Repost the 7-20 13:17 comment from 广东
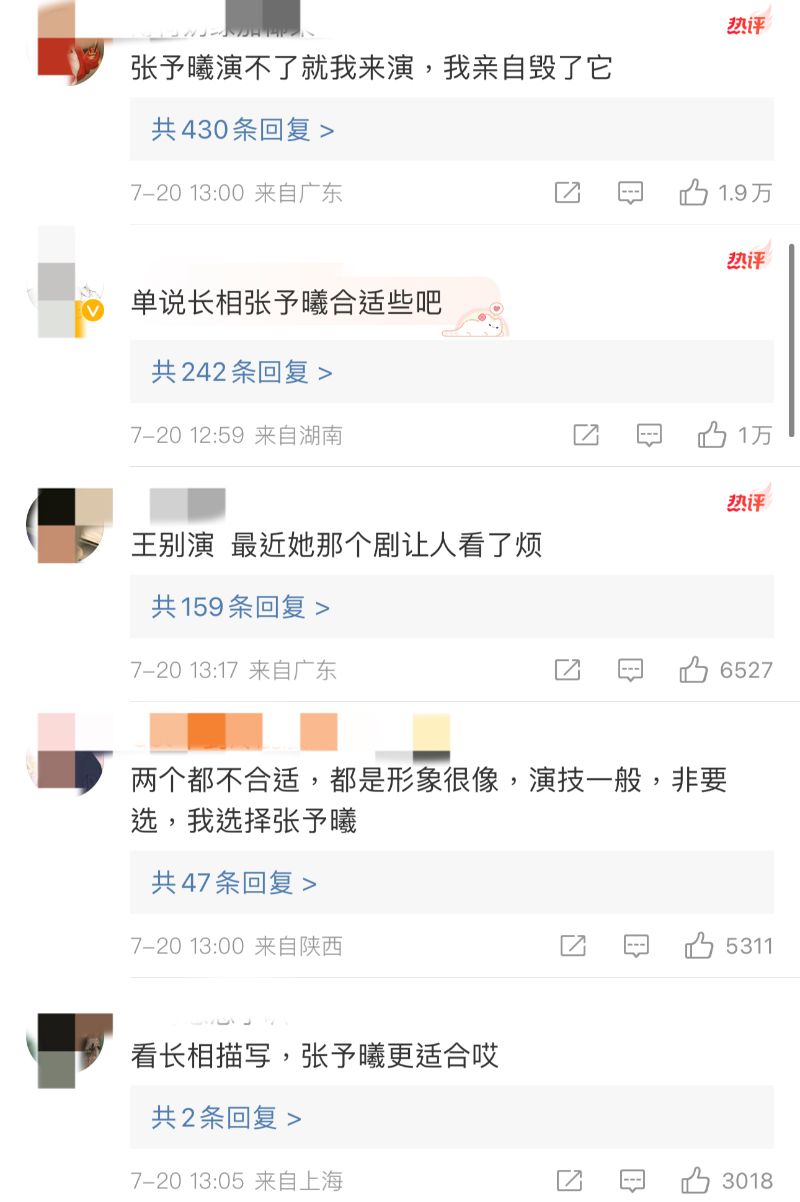This screenshot has width=800, height=1202. [567, 670]
